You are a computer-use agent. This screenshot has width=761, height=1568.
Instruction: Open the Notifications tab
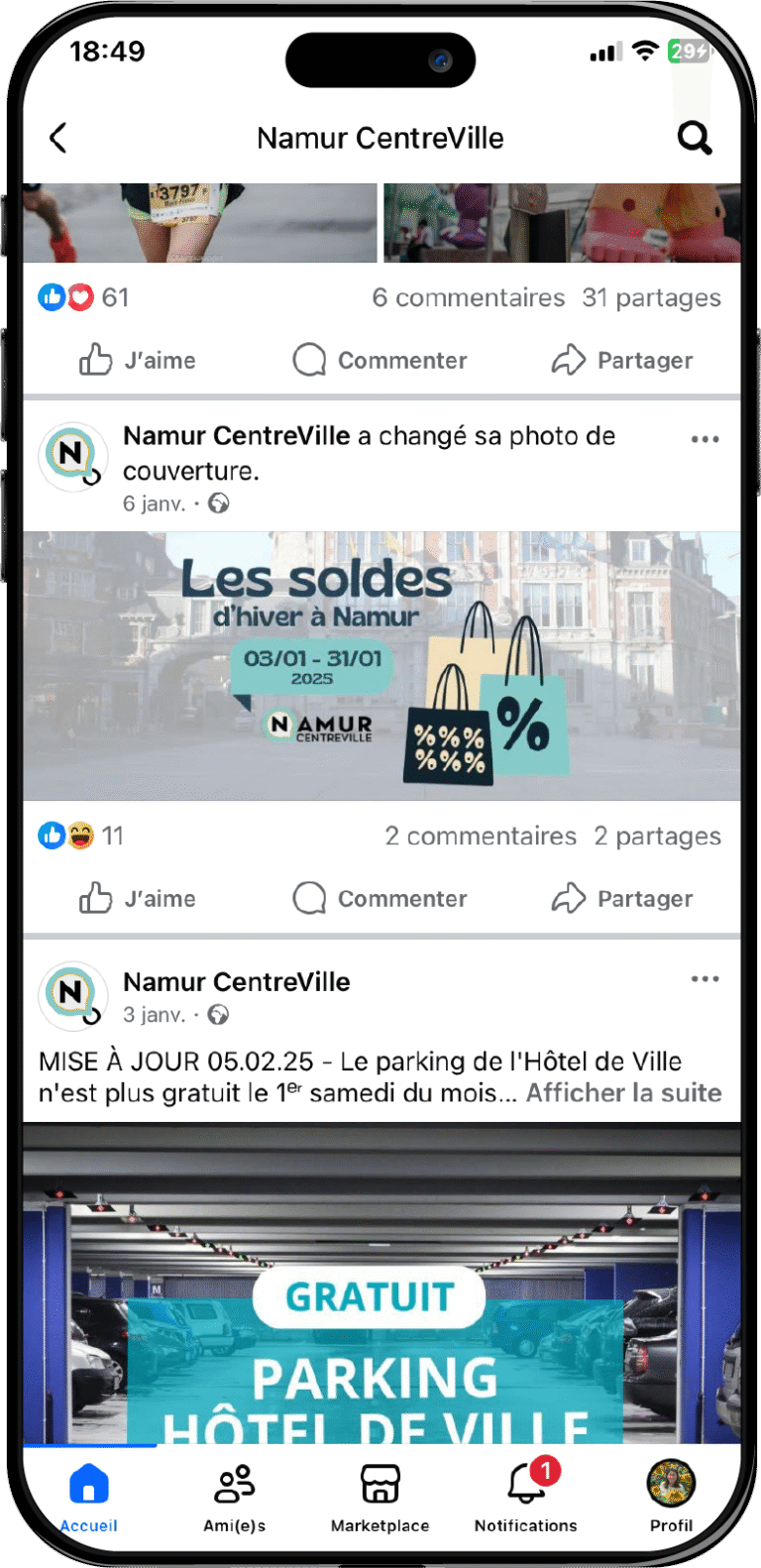point(525,1498)
